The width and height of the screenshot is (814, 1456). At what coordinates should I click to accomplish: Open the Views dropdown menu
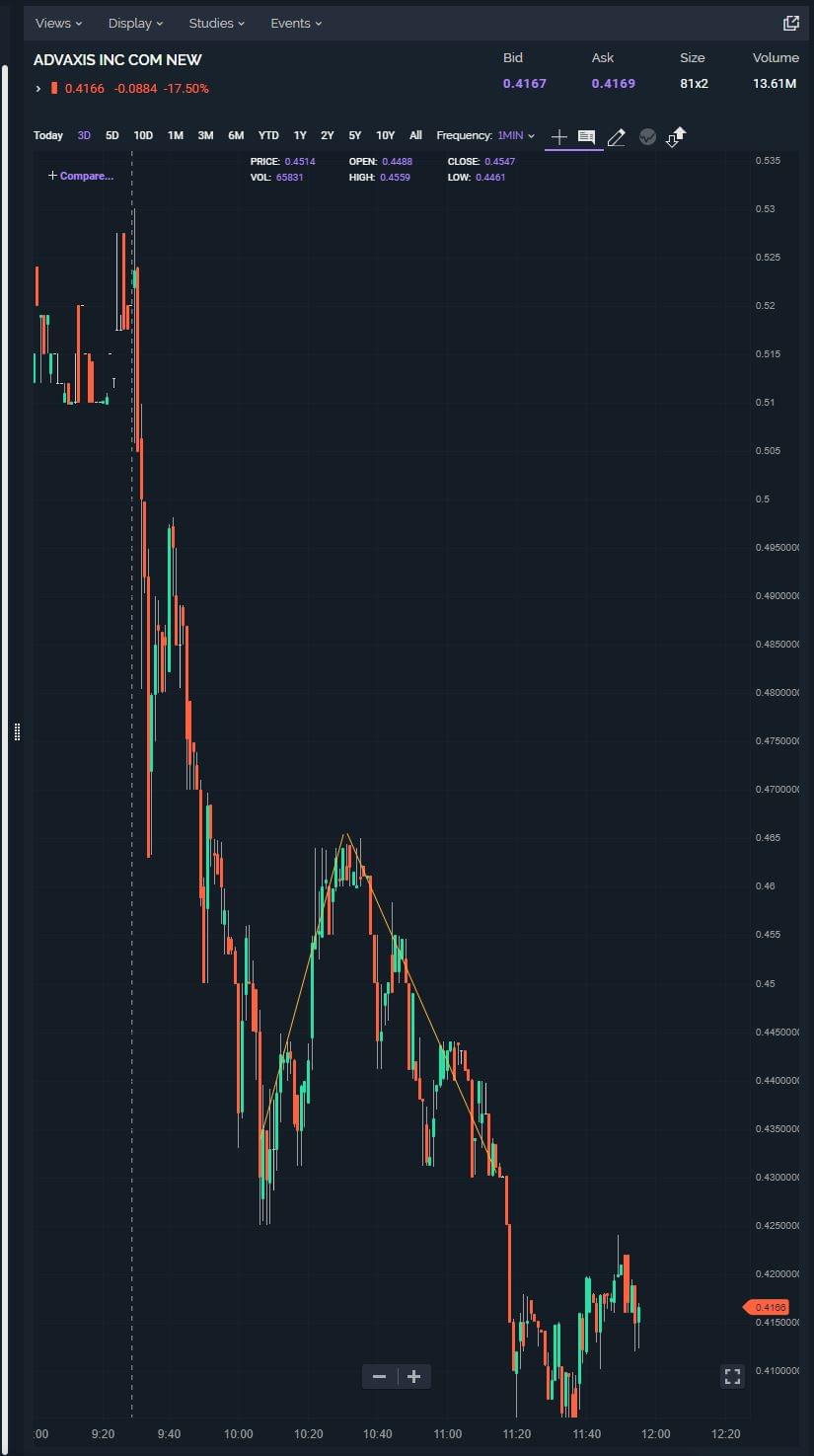58,23
